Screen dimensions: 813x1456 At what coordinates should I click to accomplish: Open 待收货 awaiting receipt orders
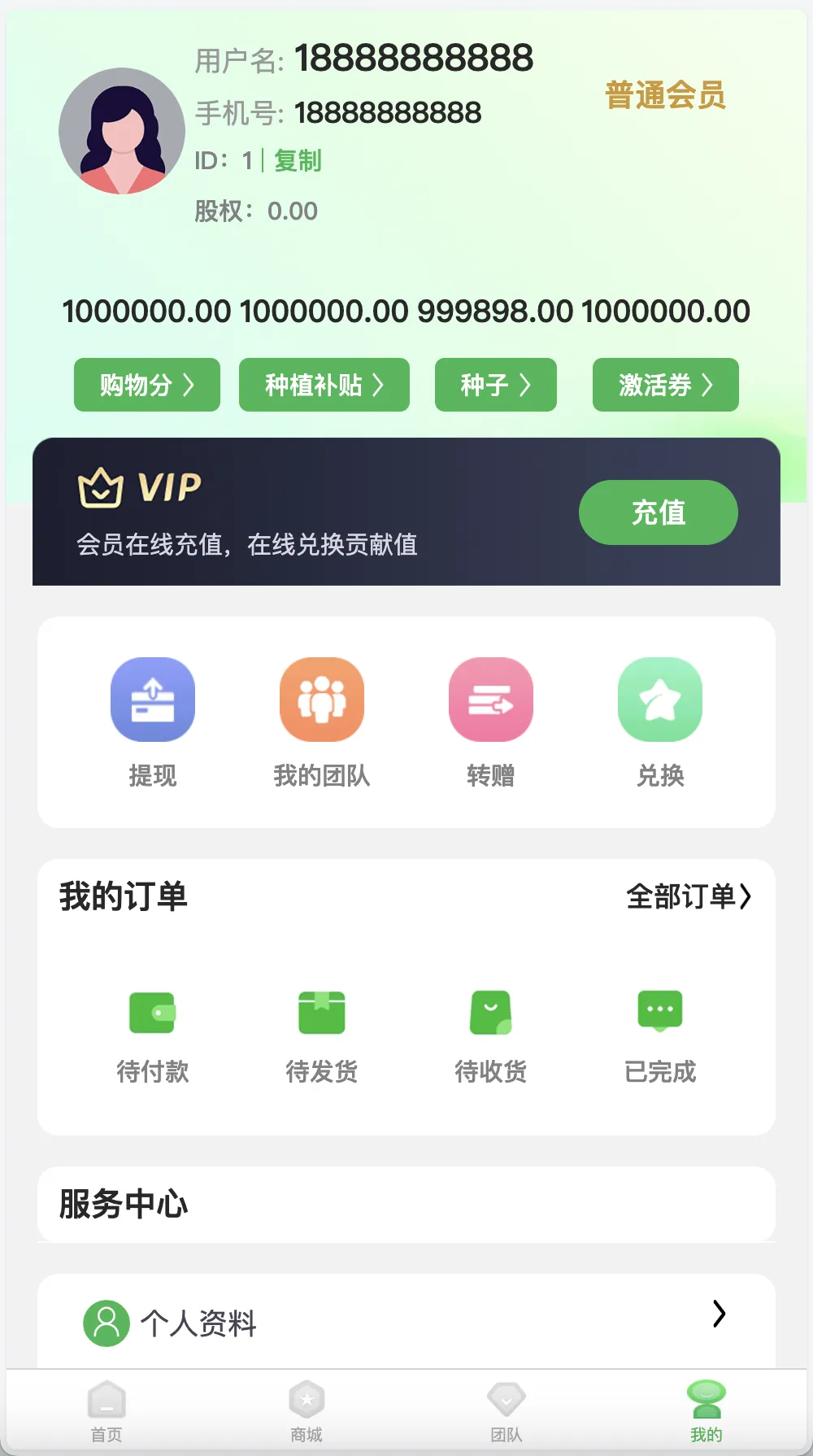click(x=490, y=1011)
